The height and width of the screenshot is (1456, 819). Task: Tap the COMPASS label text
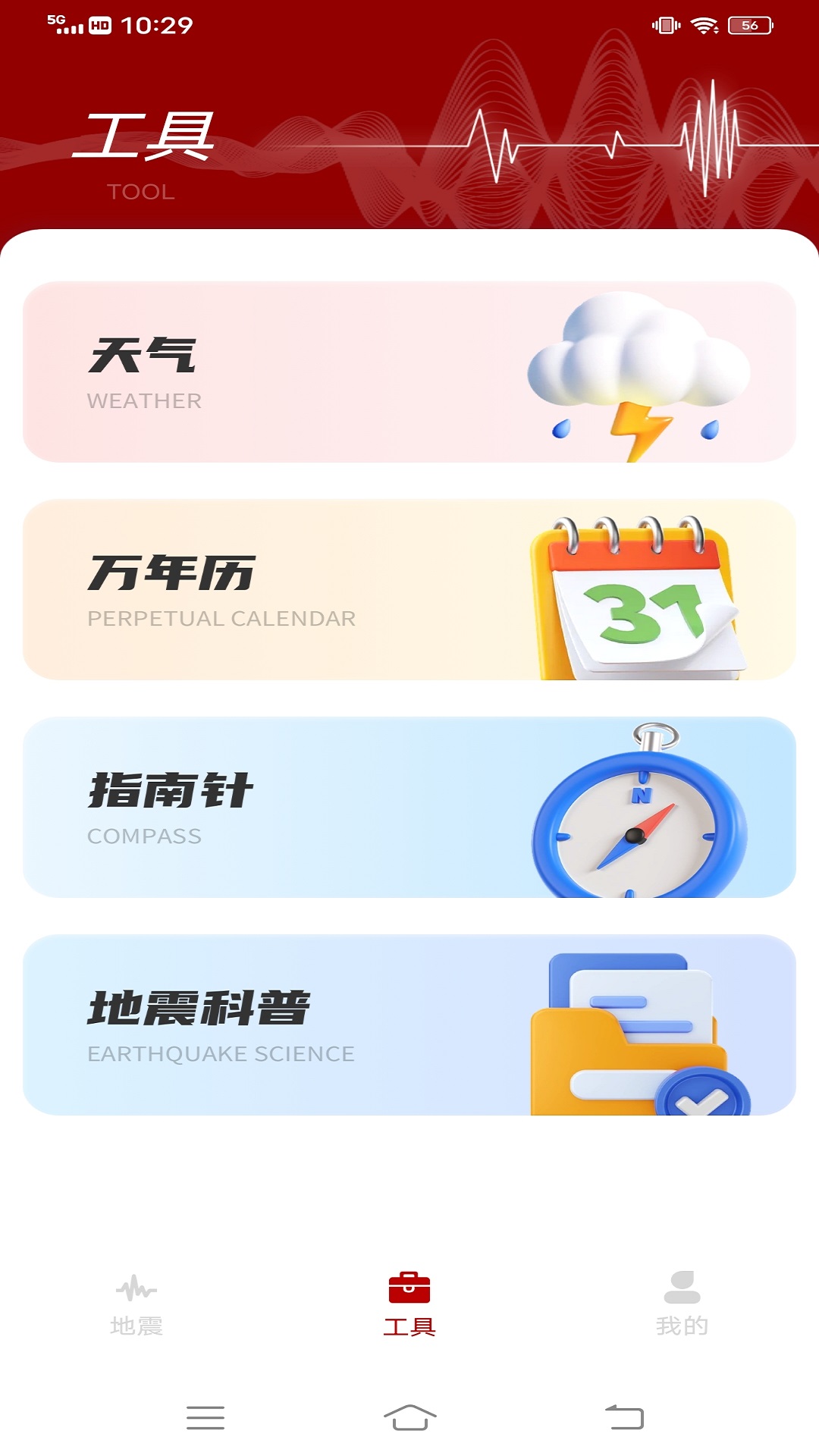(144, 837)
